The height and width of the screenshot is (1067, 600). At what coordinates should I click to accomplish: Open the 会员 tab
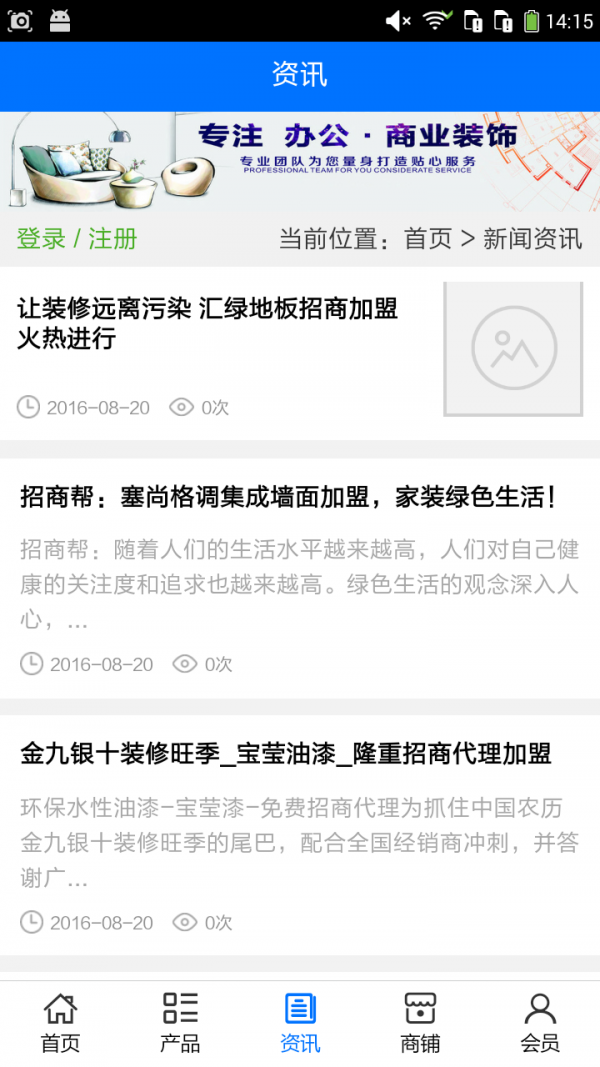pos(540,1023)
